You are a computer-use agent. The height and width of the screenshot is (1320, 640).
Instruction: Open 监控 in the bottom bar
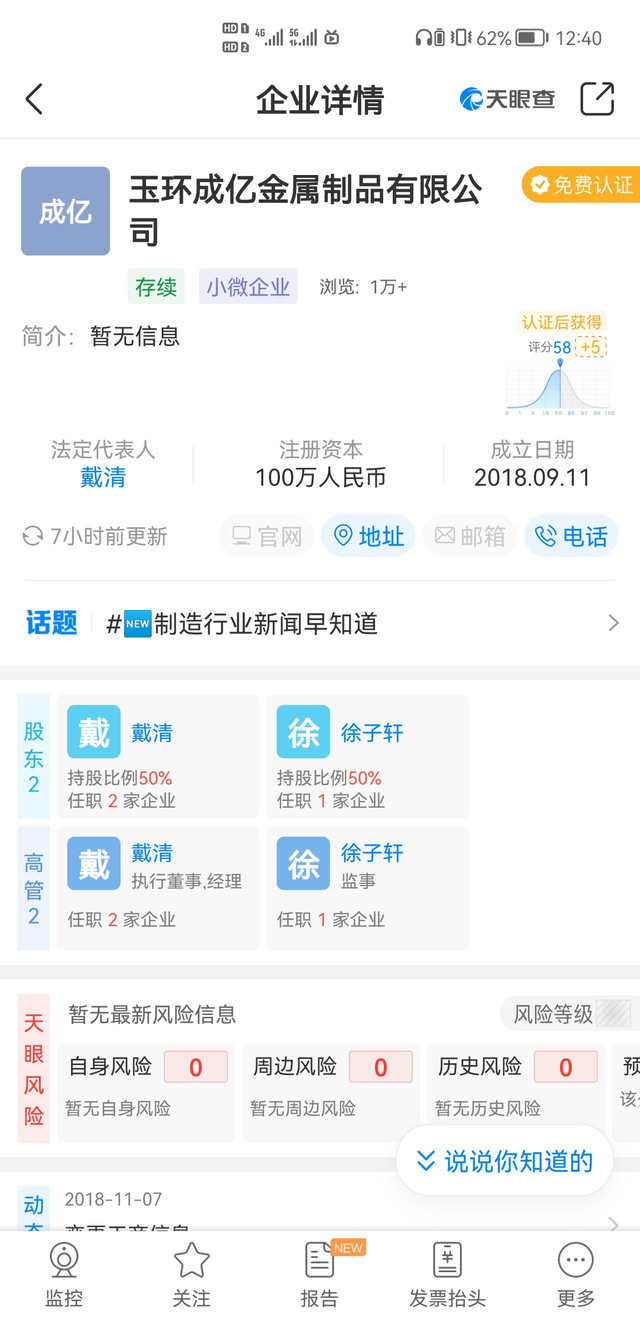click(64, 1275)
